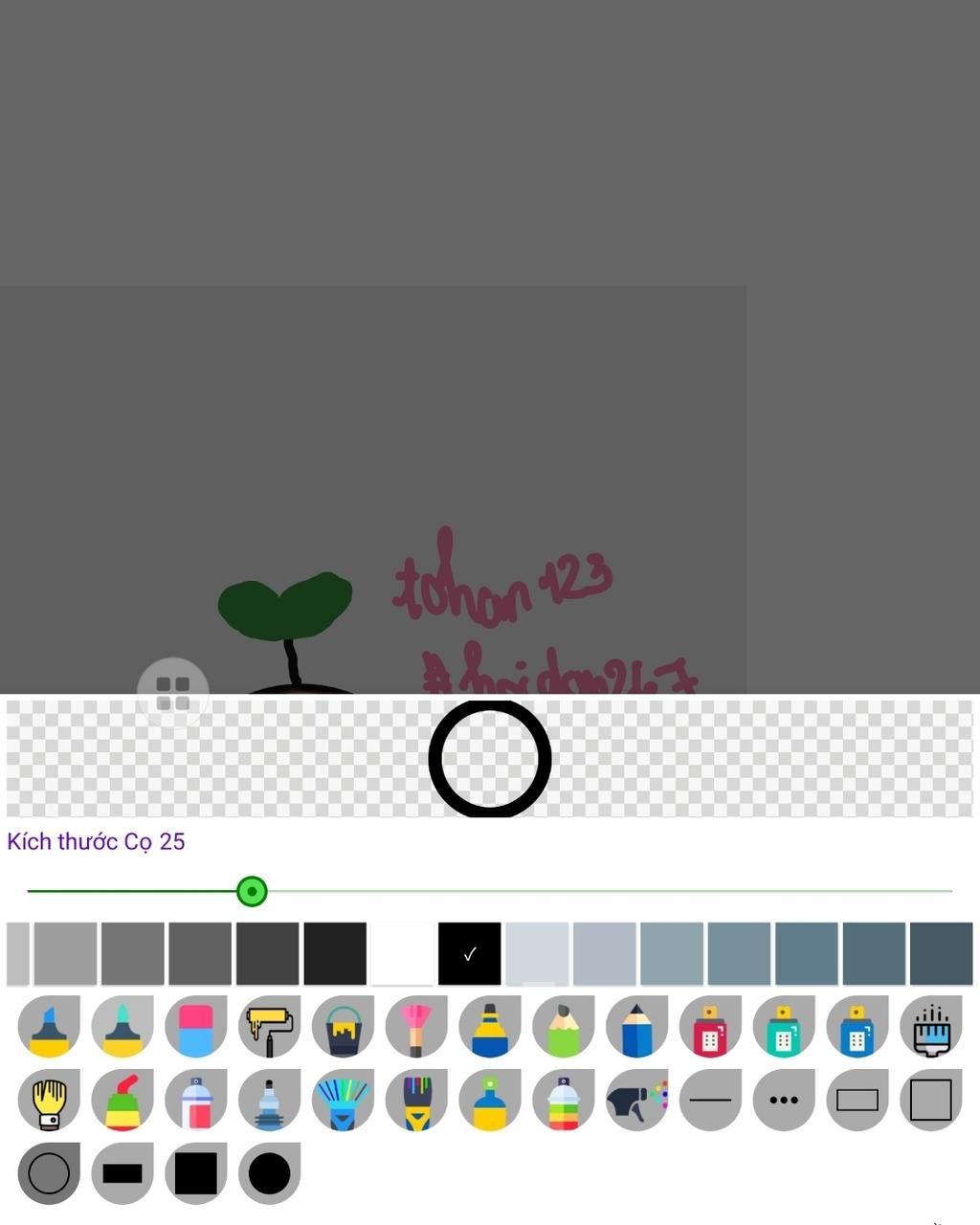Screen dimensions: 980x1225
Task: Select the outlined rectangle shape
Action: pos(857,1100)
